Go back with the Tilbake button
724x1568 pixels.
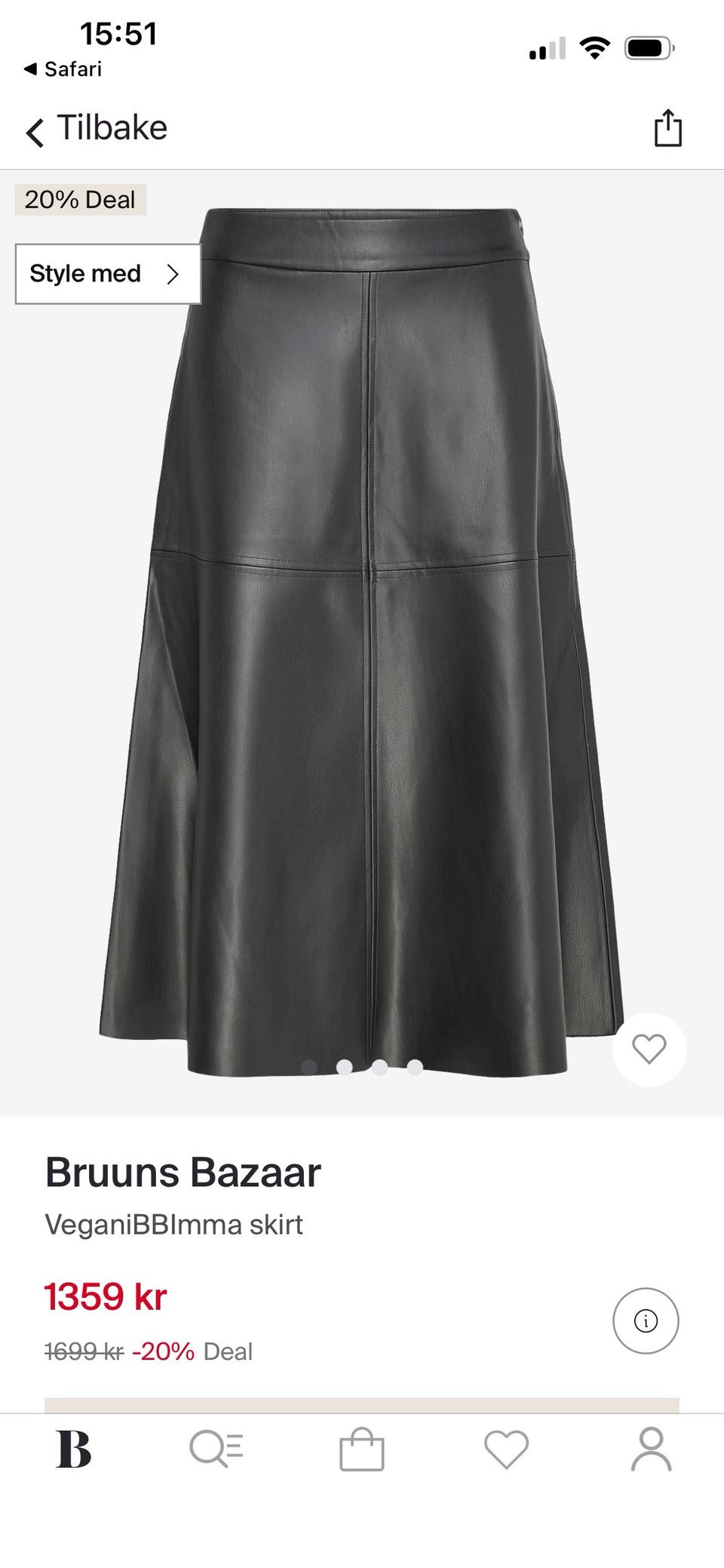click(97, 129)
